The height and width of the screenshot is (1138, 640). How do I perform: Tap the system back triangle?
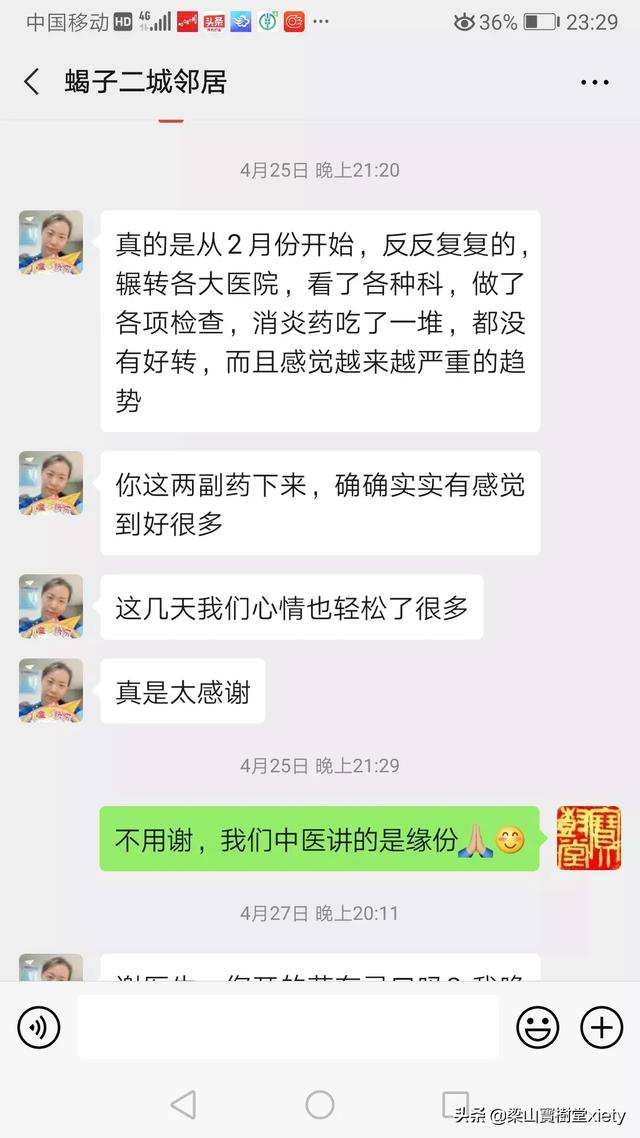[x=183, y=1105]
